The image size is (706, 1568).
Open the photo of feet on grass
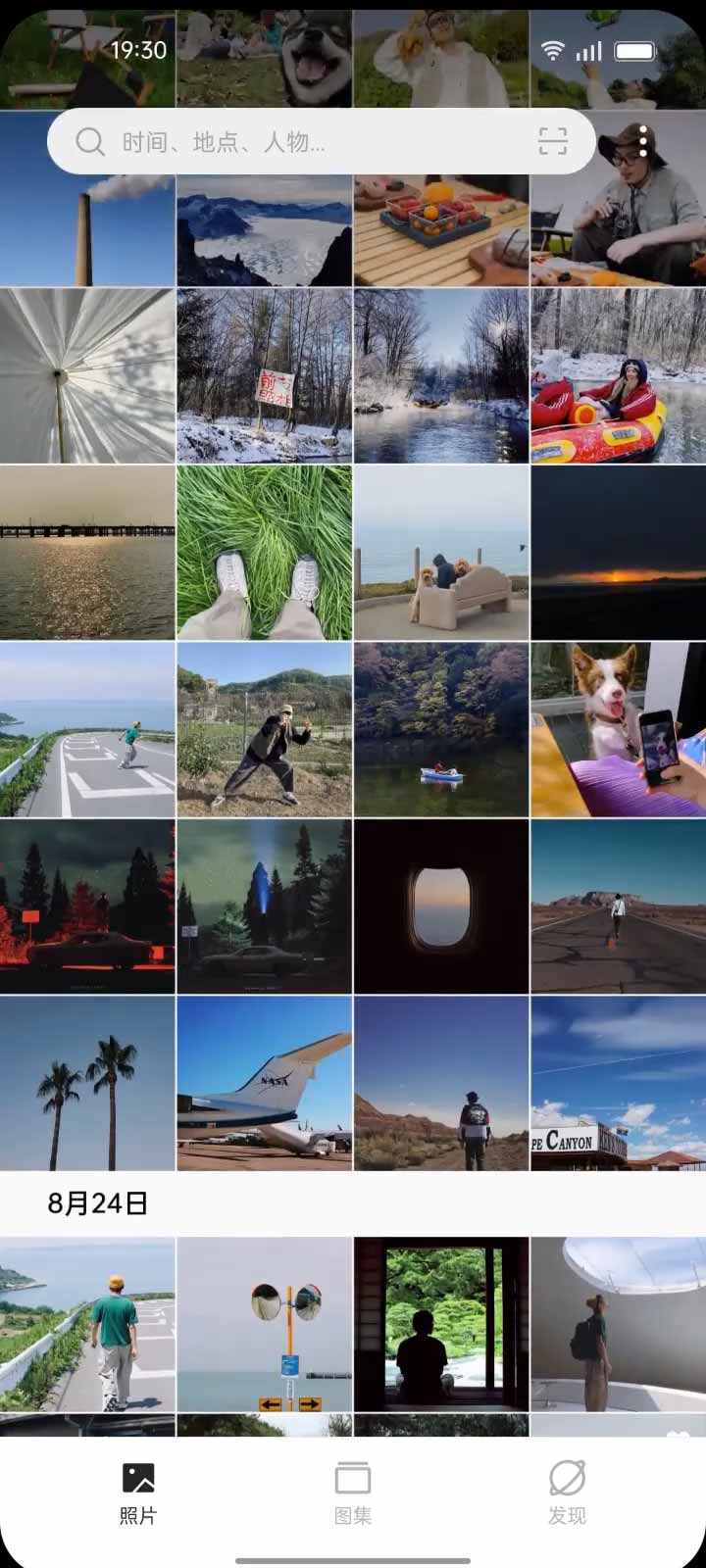click(x=265, y=553)
